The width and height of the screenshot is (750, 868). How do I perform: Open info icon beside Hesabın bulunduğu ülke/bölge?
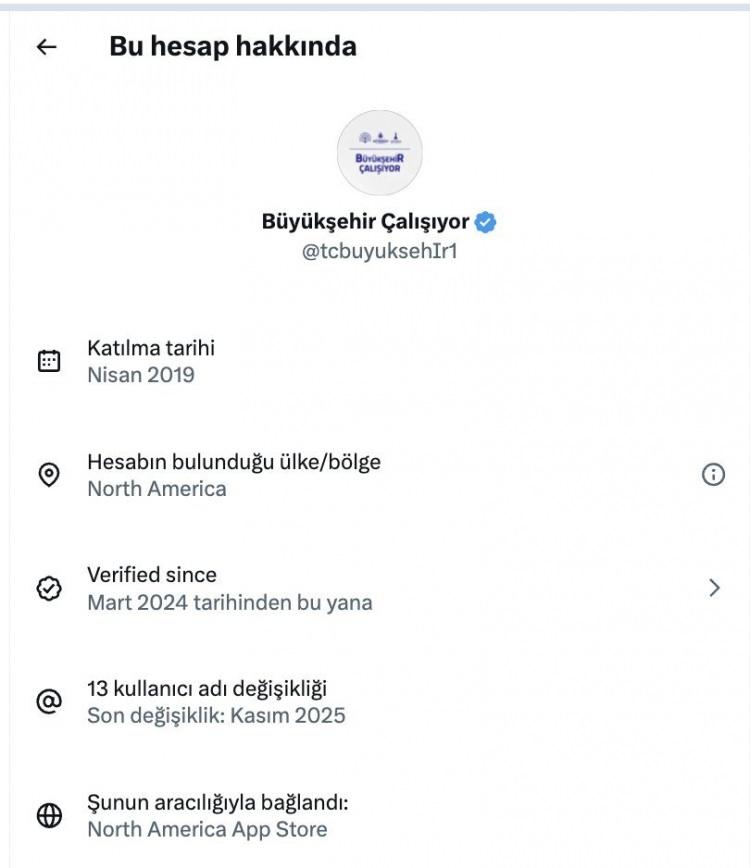[x=713, y=476]
